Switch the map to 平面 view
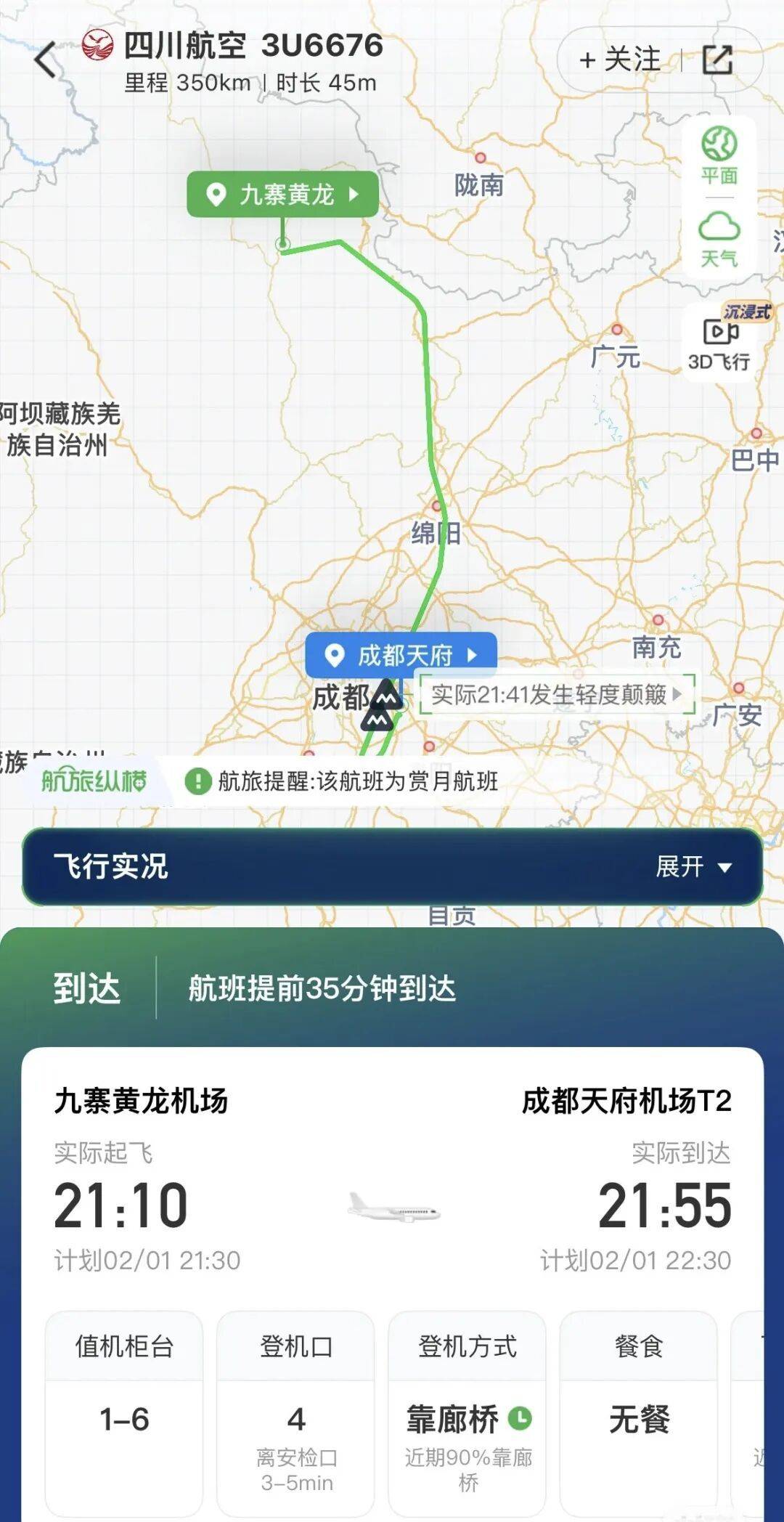The image size is (784, 1522). click(719, 155)
